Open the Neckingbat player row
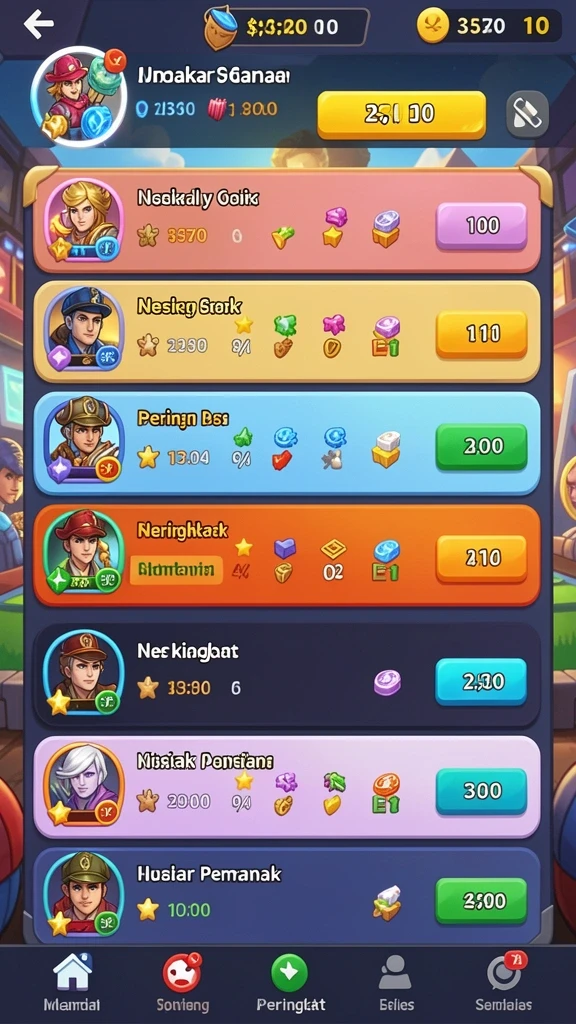The height and width of the screenshot is (1024, 576). point(287,676)
